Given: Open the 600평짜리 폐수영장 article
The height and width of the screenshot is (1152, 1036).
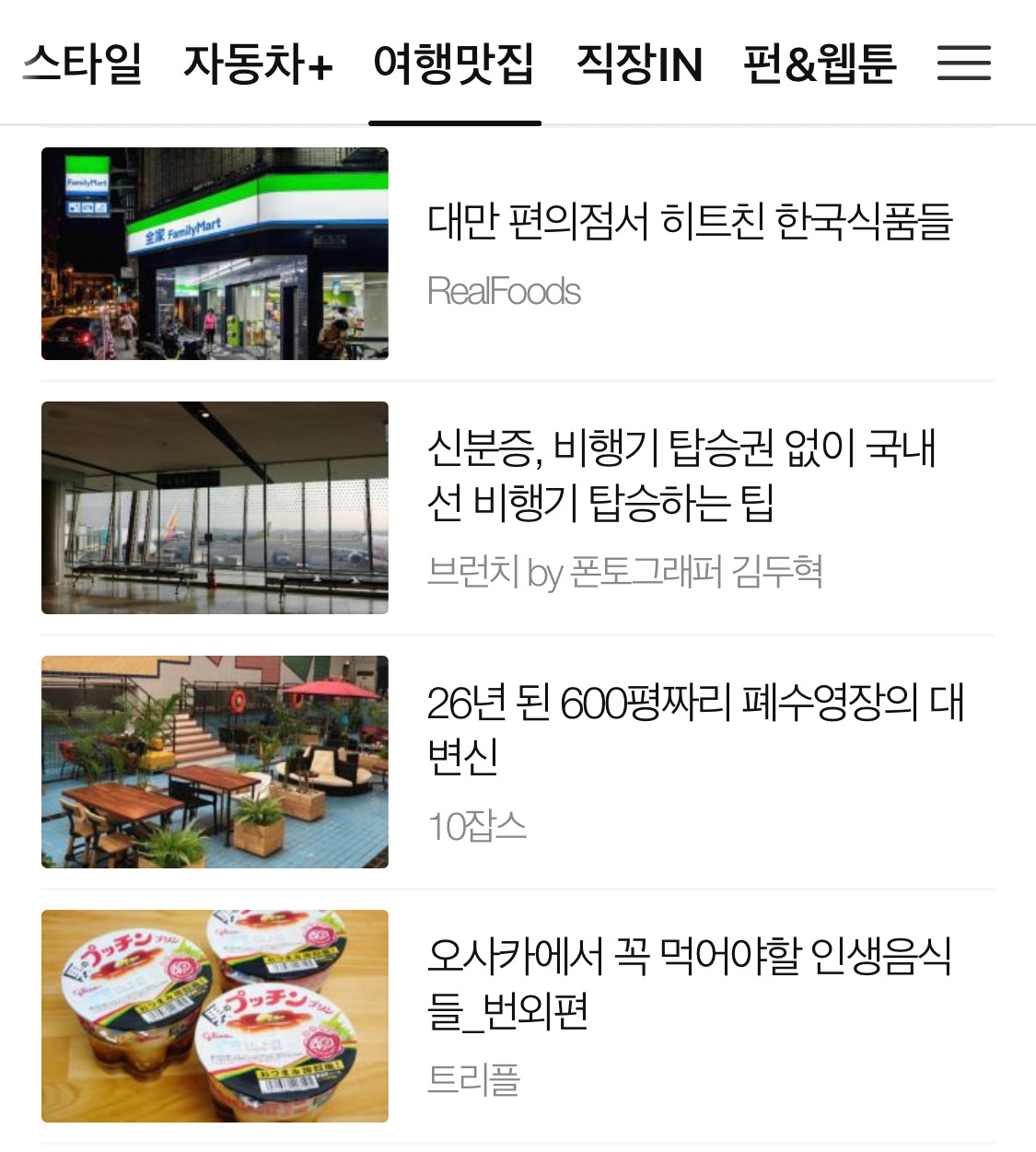Looking at the screenshot, I should click(694, 729).
